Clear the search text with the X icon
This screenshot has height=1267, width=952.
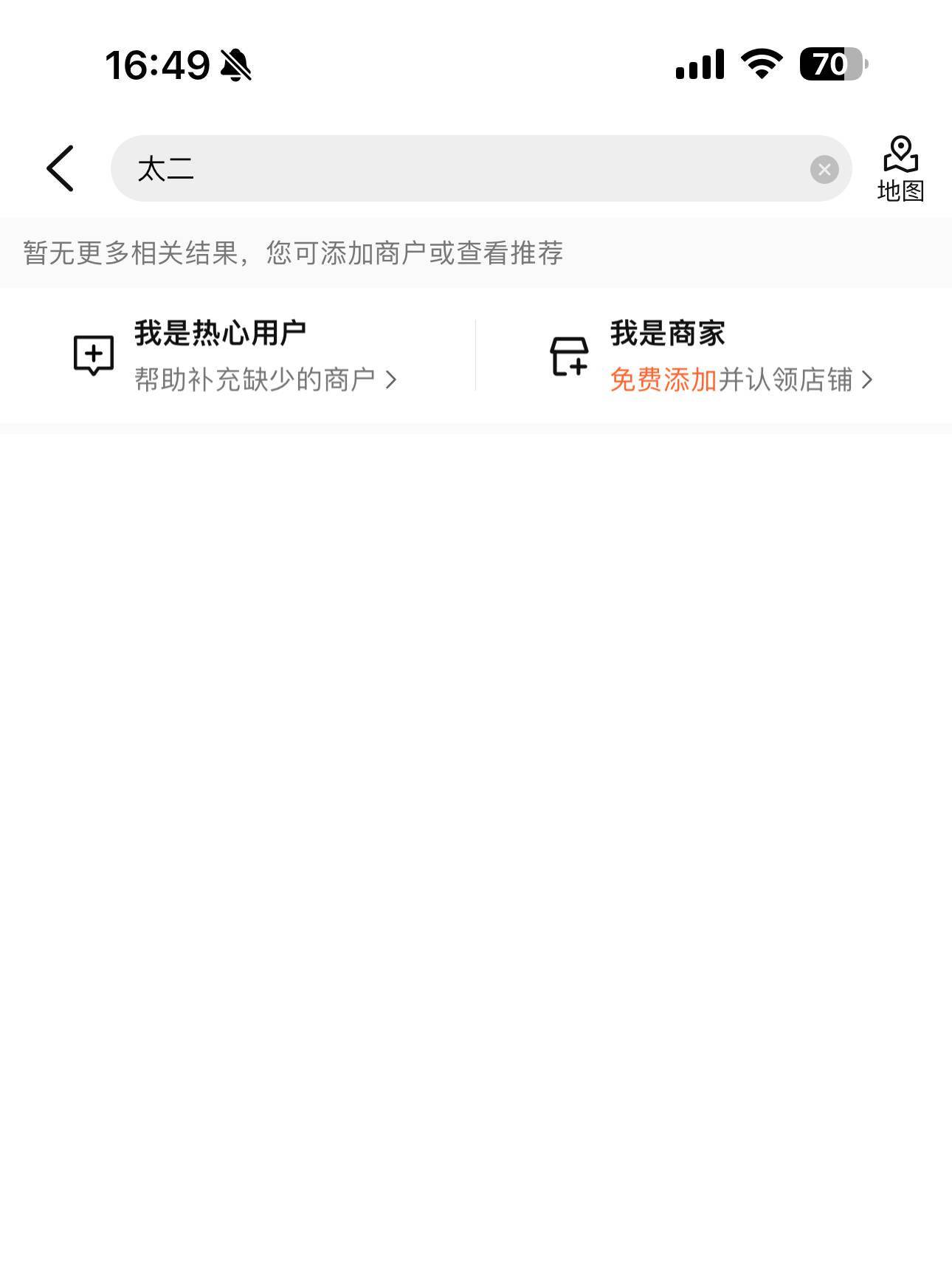click(x=824, y=170)
